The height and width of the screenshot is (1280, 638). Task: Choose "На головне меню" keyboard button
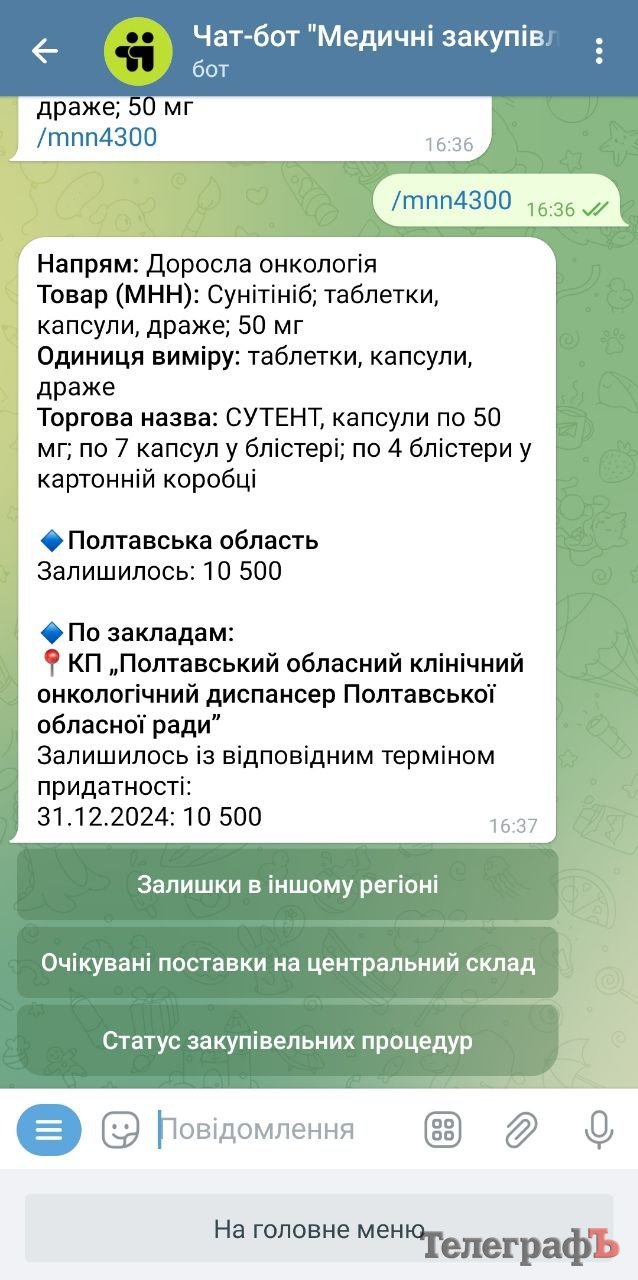[319, 1229]
